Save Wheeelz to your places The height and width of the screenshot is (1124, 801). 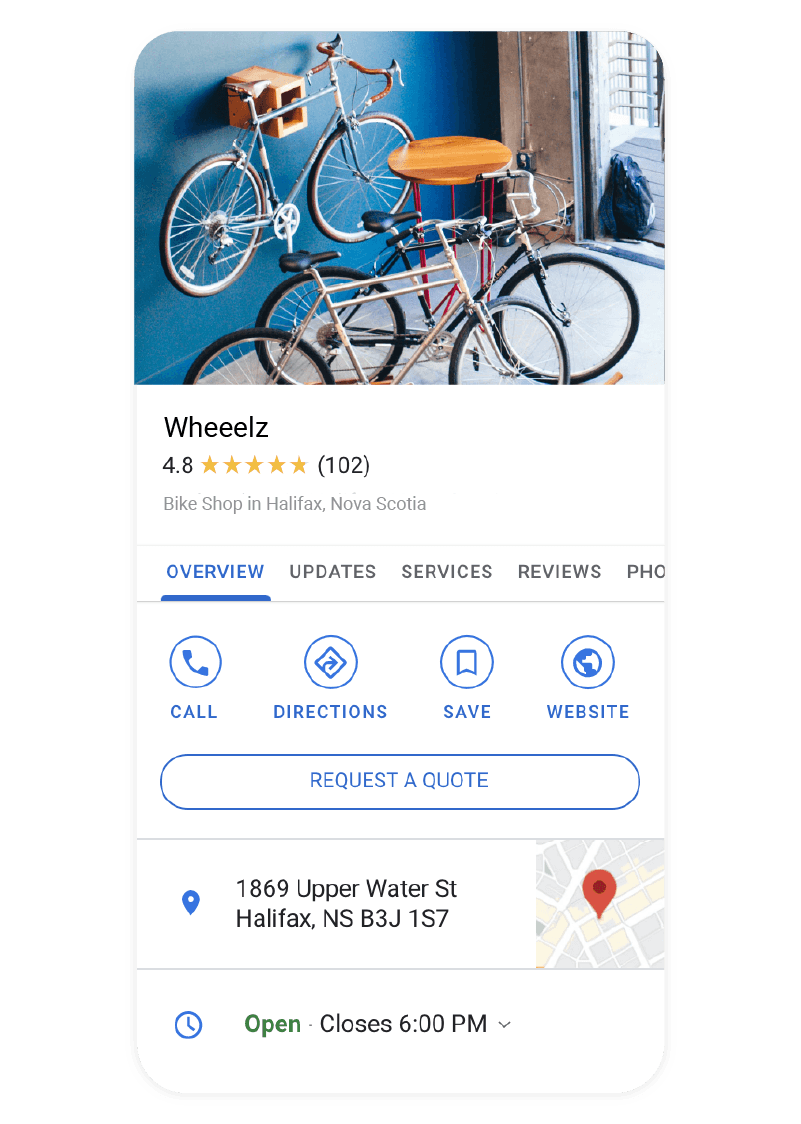(466, 663)
